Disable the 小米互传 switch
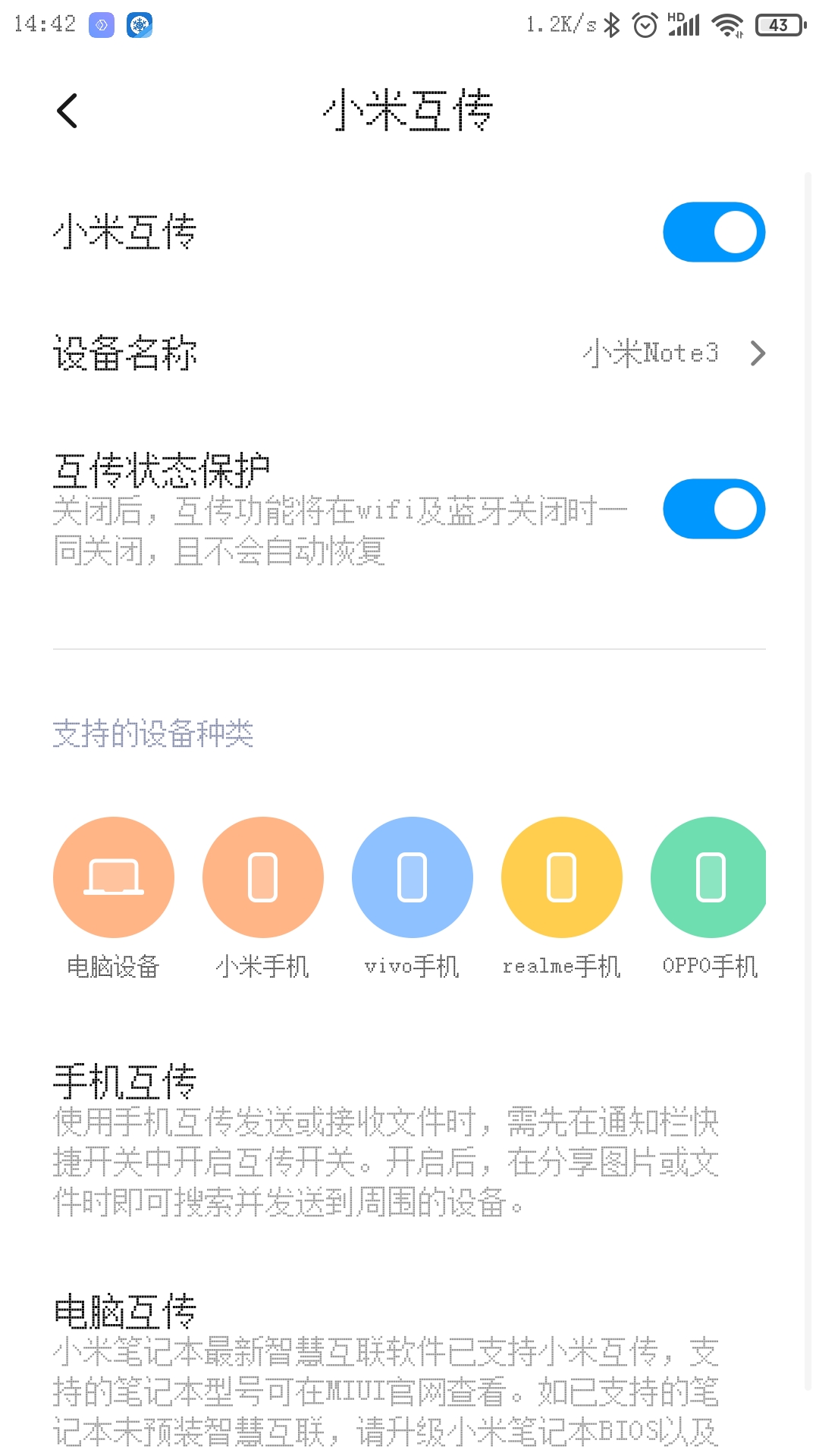 (x=713, y=231)
